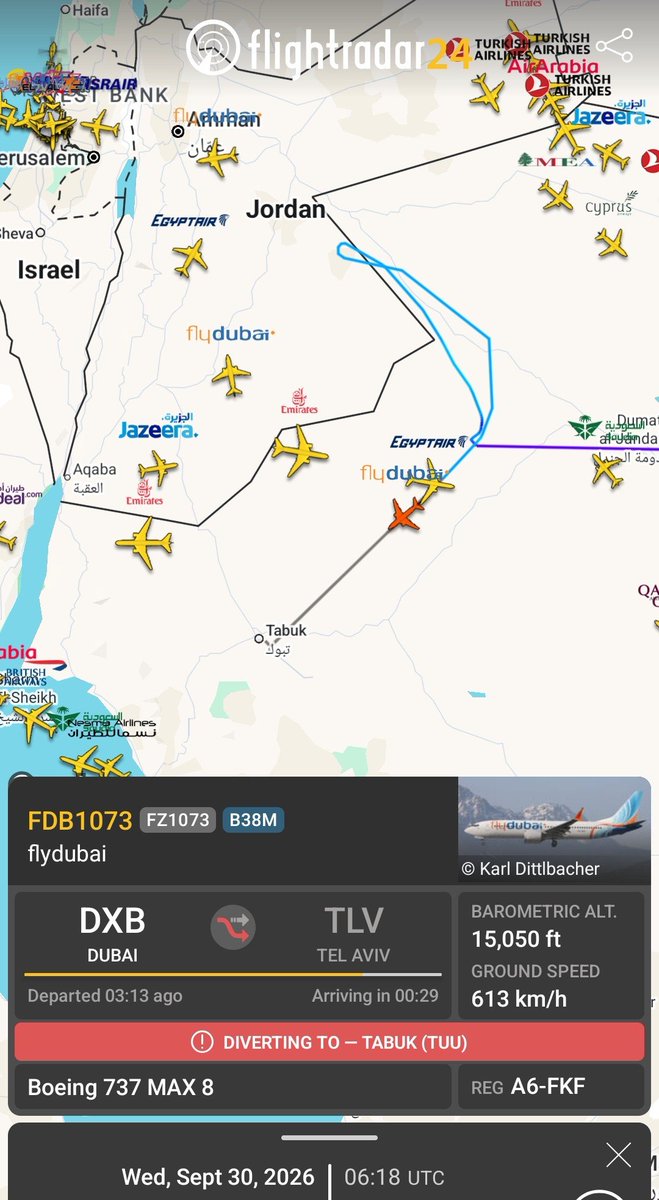The image size is (659, 1200).
Task: Select the Tel Aviv TLV destination airport
Action: click(353, 931)
